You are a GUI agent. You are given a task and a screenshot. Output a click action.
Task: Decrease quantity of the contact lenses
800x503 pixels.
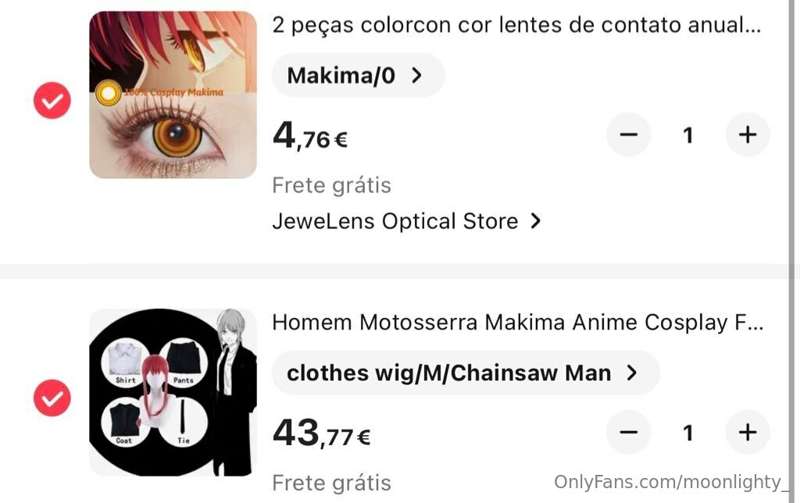629,135
